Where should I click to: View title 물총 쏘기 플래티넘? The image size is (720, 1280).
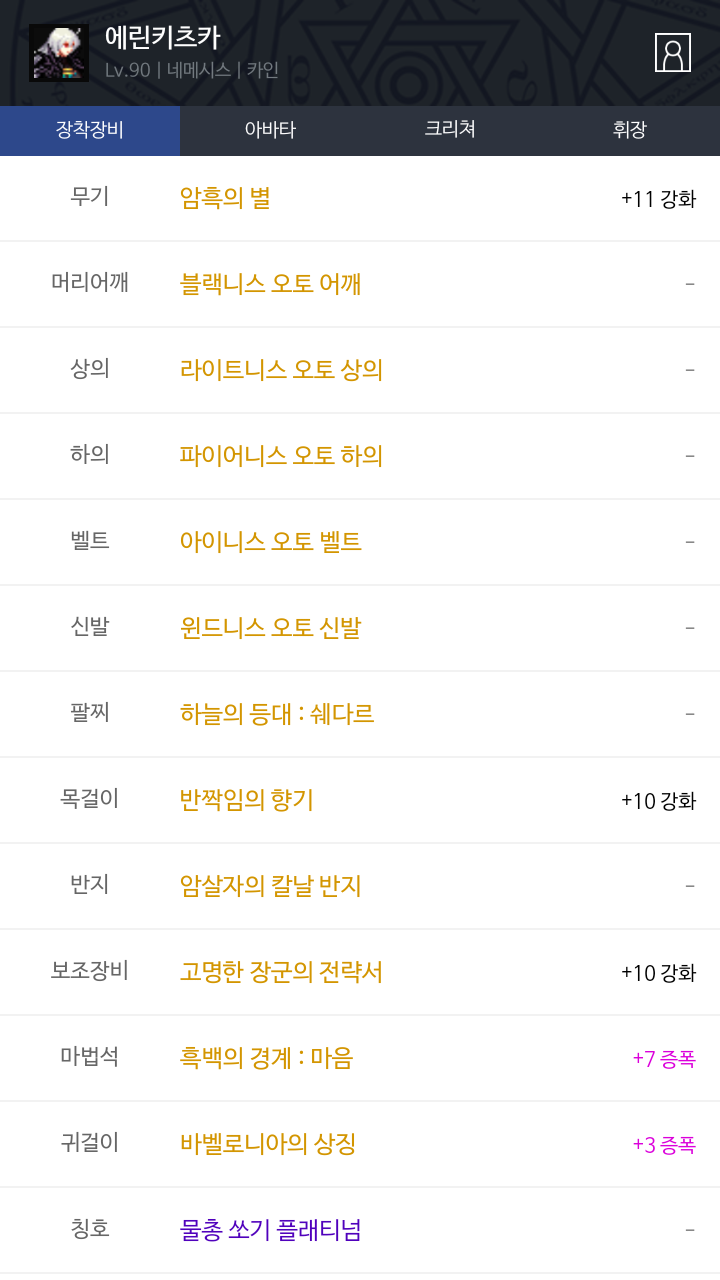point(270,1230)
